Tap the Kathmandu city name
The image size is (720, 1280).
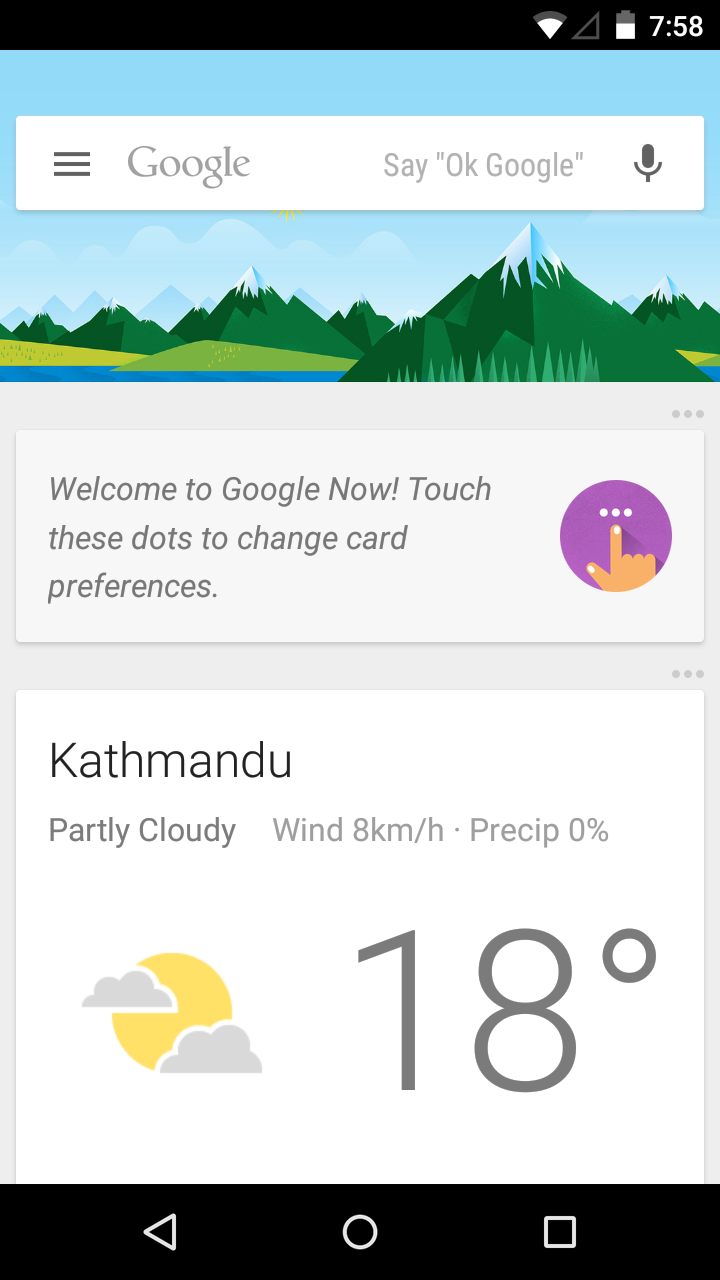pos(170,761)
